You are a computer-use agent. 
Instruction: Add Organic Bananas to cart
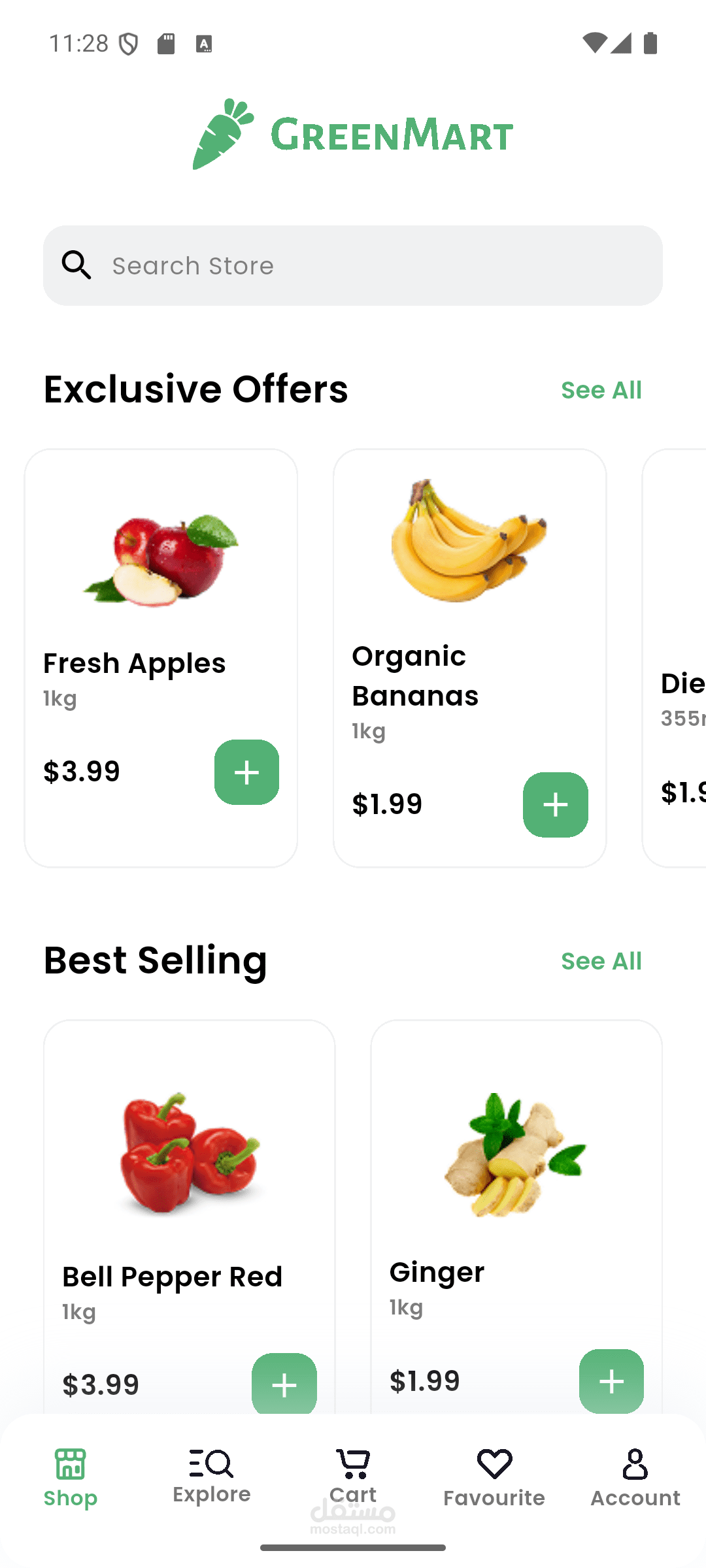coord(555,805)
